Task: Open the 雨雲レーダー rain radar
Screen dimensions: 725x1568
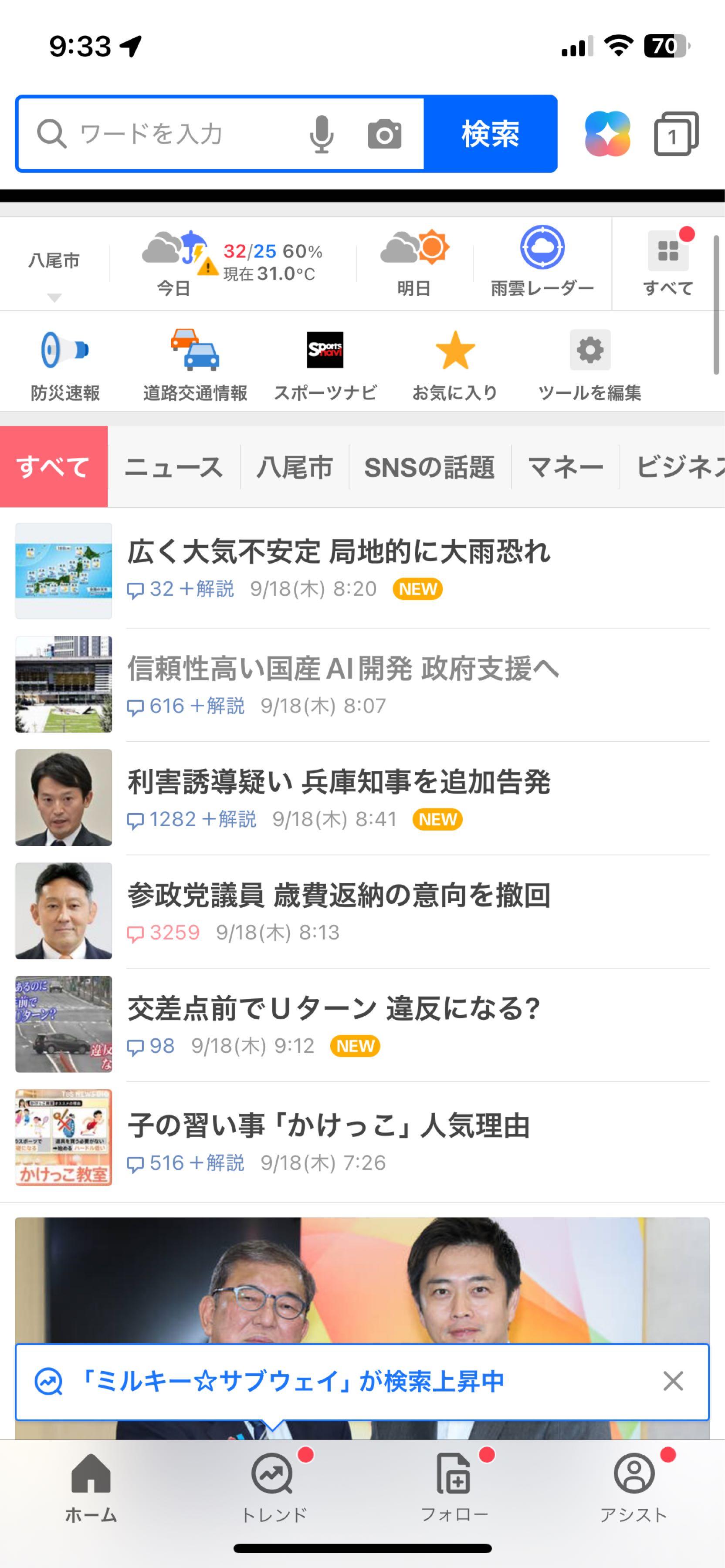Action: tap(542, 262)
